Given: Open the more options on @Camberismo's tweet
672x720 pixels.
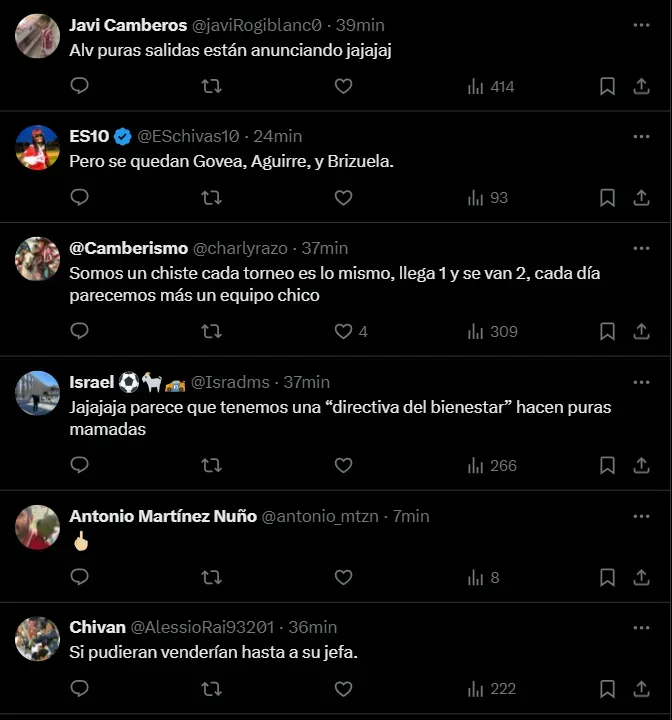Looking at the screenshot, I should tap(641, 247).
